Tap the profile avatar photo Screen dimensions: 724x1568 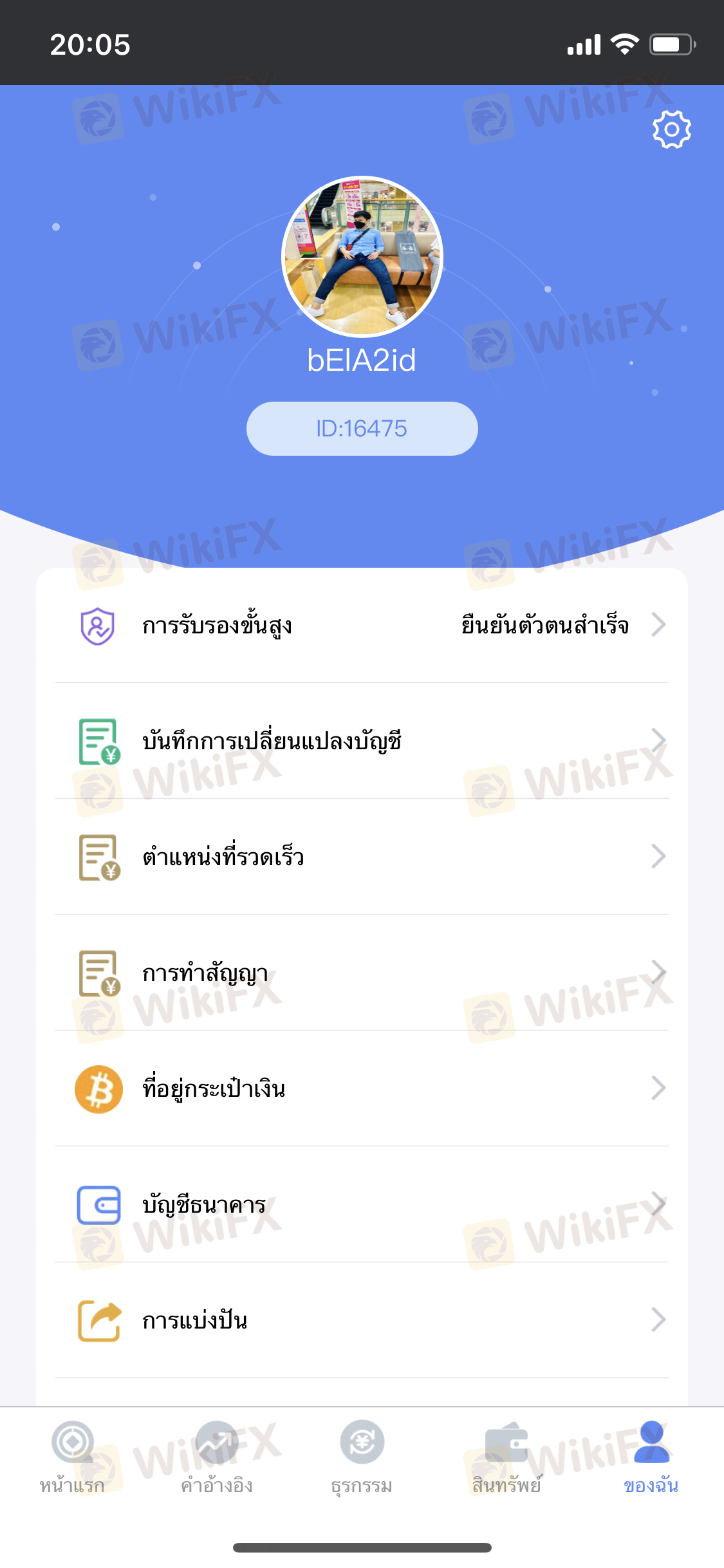362,256
